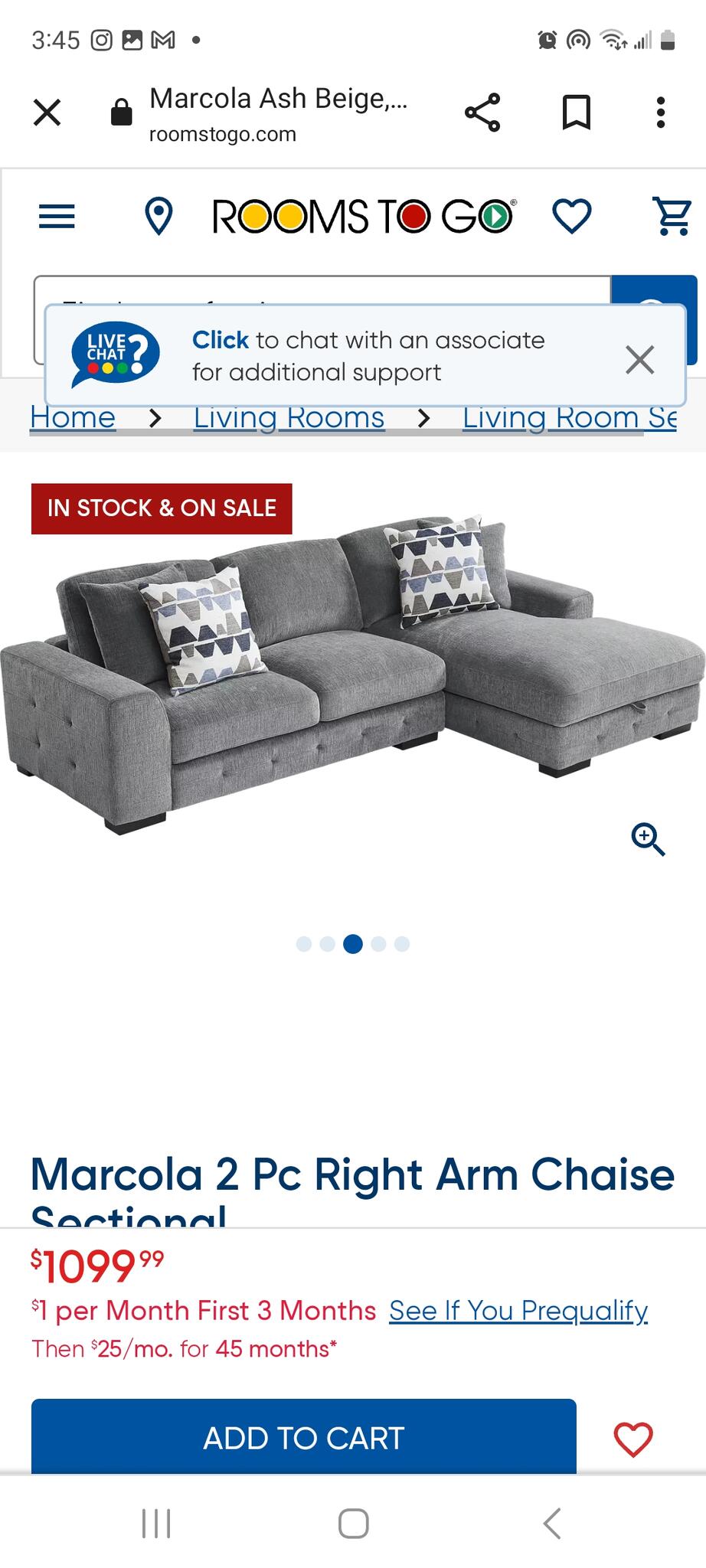The width and height of the screenshot is (706, 1568).
Task: Select the third image carousel dot
Action: [x=353, y=945]
